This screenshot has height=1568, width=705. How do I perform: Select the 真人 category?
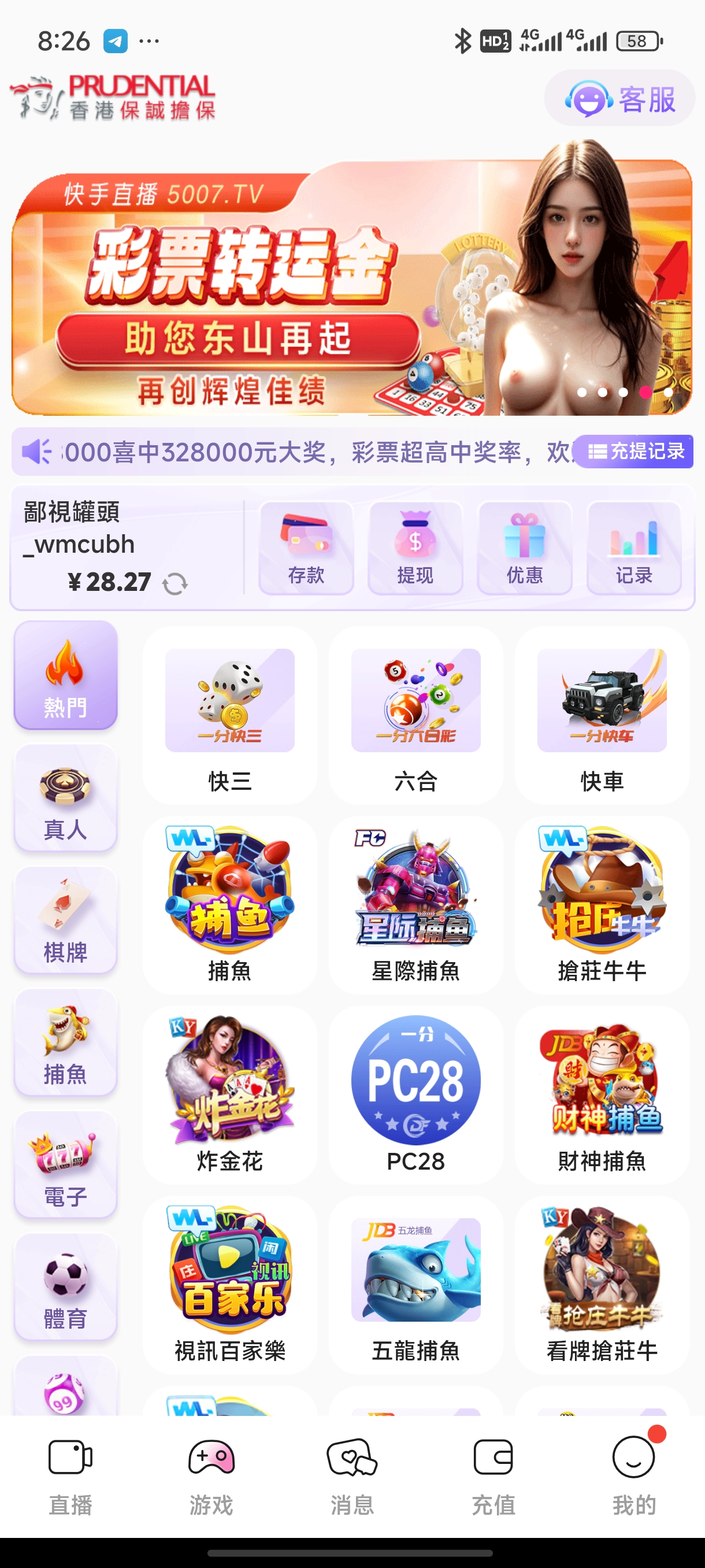(66, 798)
